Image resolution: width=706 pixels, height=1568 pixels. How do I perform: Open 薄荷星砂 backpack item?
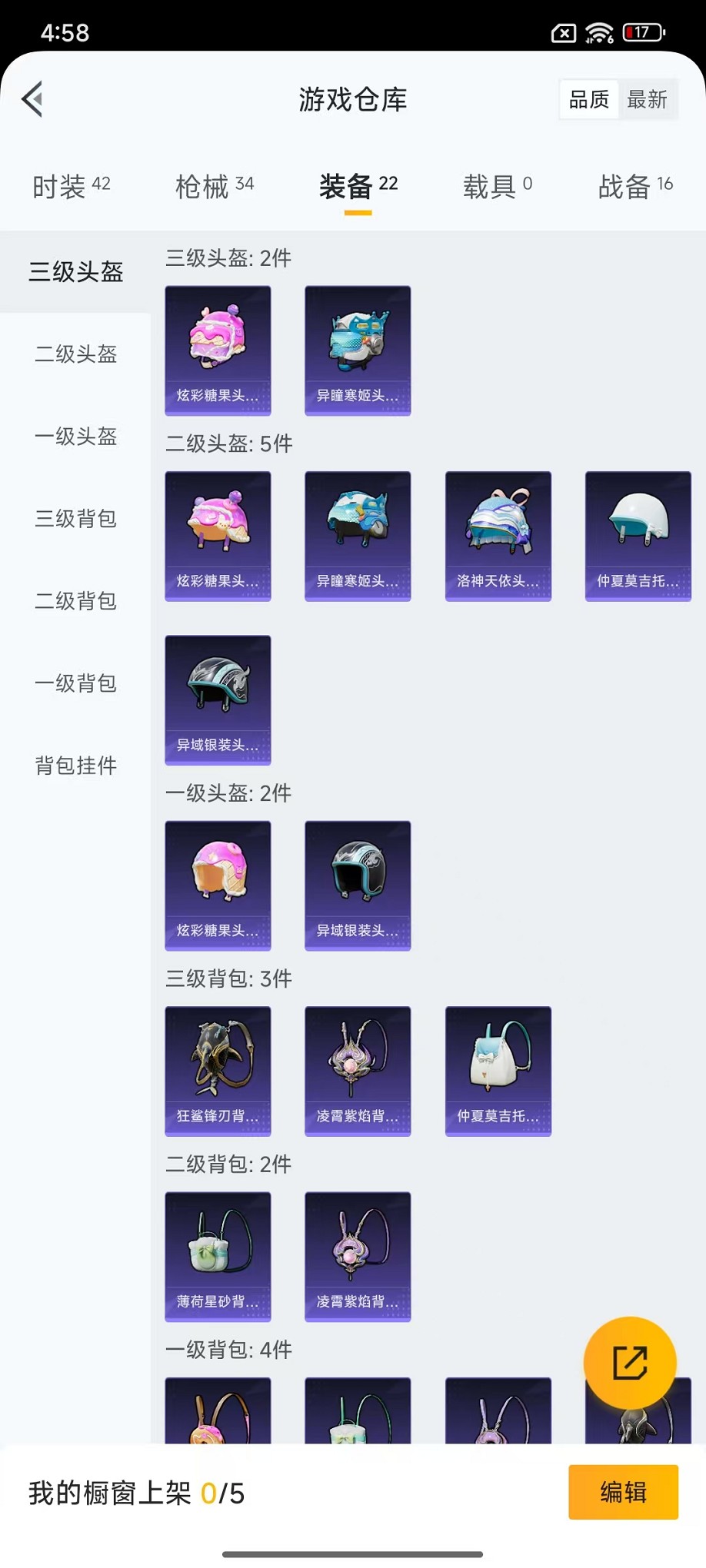pyautogui.click(x=218, y=1257)
